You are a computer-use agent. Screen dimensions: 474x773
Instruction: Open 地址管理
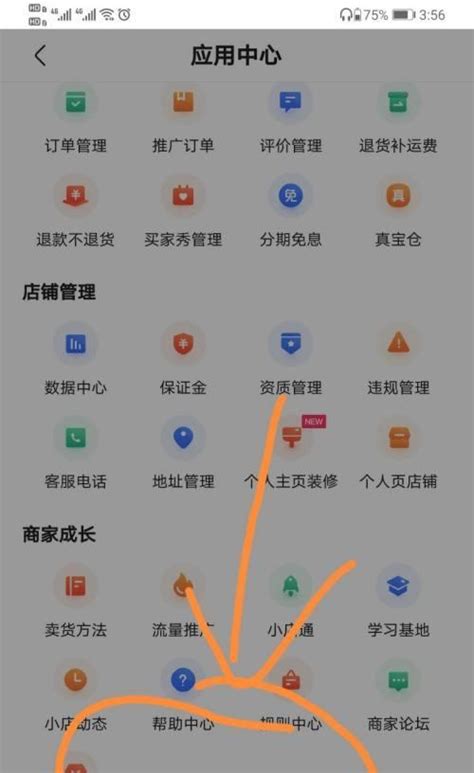pos(183,454)
